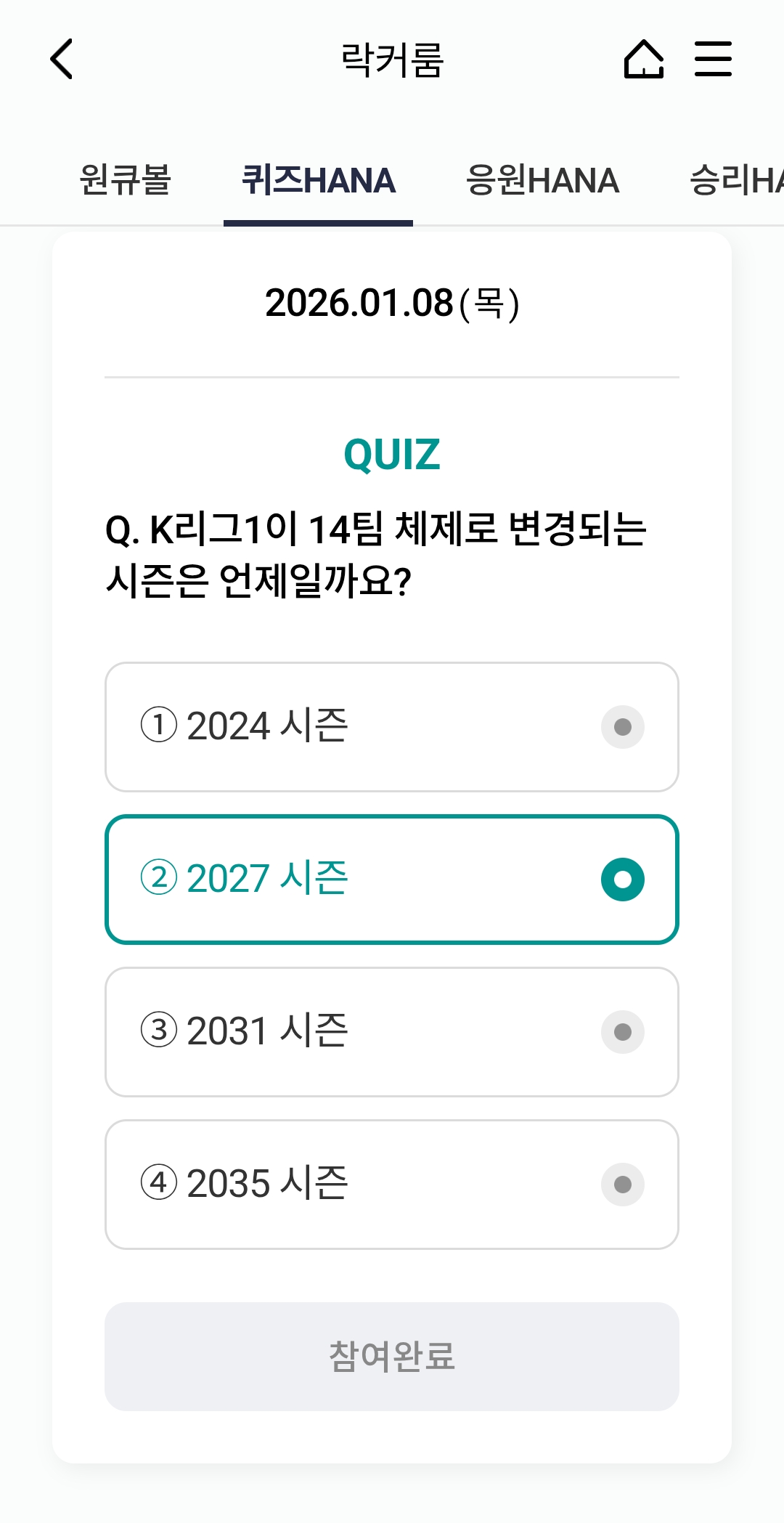Viewport: 784px width, 1523px height.
Task: Switch to the 응원HANA tab
Action: click(x=542, y=180)
